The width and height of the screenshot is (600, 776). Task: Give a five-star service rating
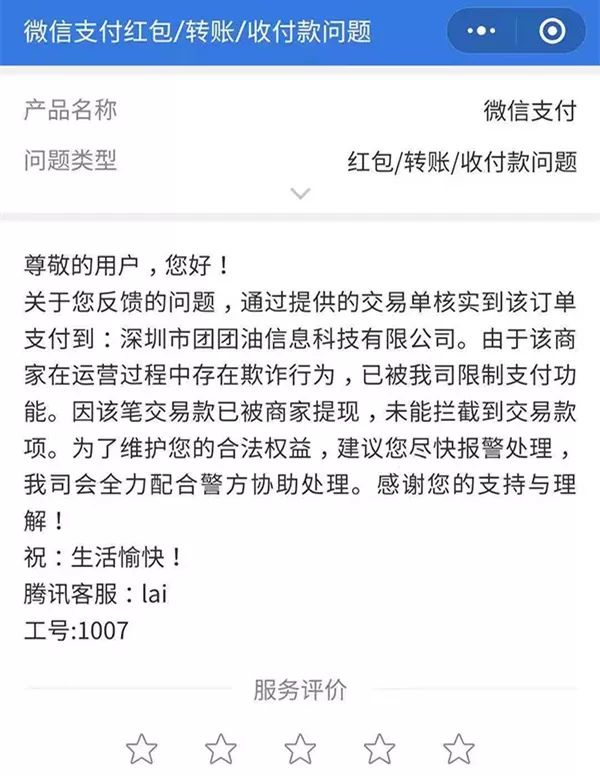(458, 747)
